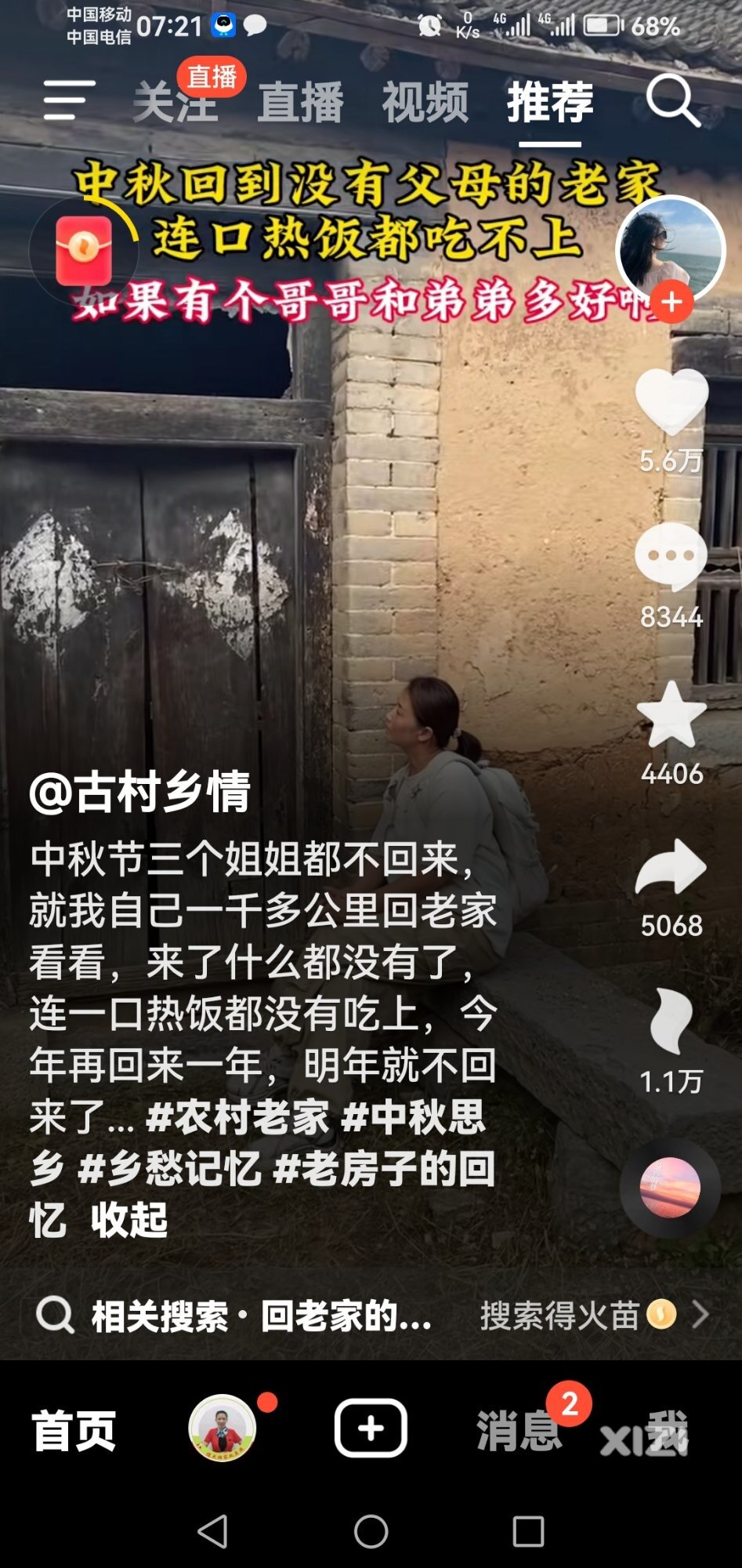This screenshot has height=1568, width=742.
Task: Open related search 回老家的...
Action: (x=262, y=1316)
